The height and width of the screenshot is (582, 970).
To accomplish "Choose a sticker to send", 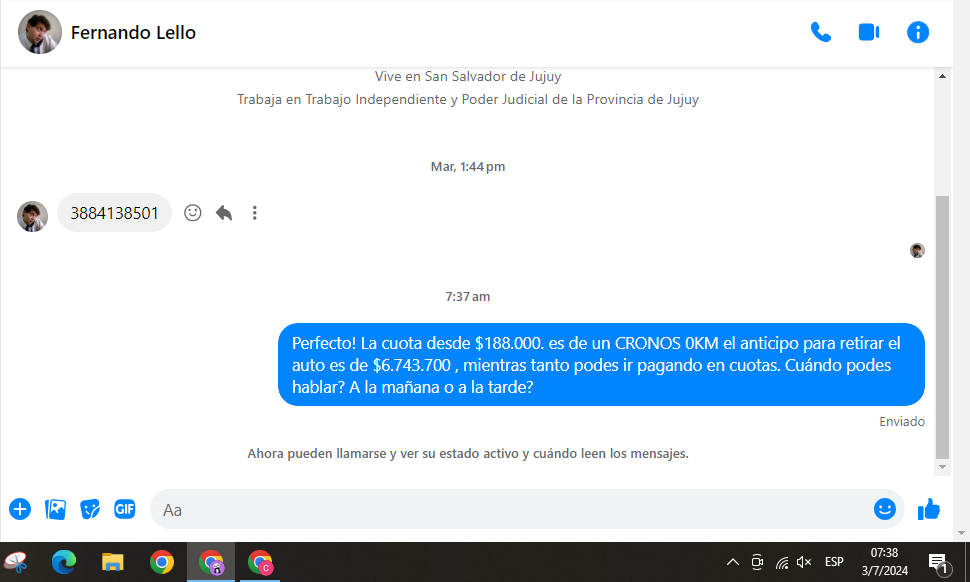I will pyautogui.click(x=90, y=509).
